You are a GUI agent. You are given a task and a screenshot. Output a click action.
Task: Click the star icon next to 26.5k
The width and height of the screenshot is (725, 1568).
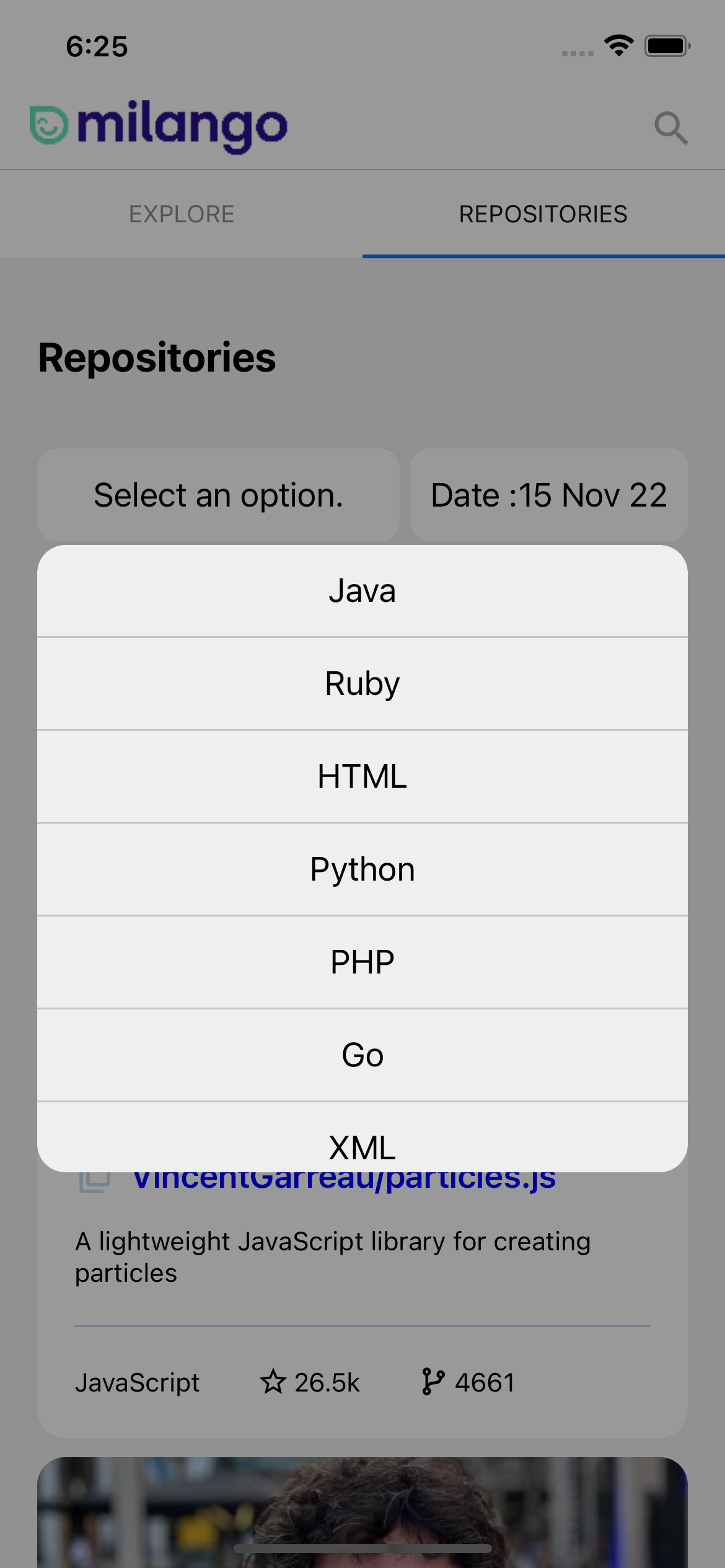pos(275,1382)
